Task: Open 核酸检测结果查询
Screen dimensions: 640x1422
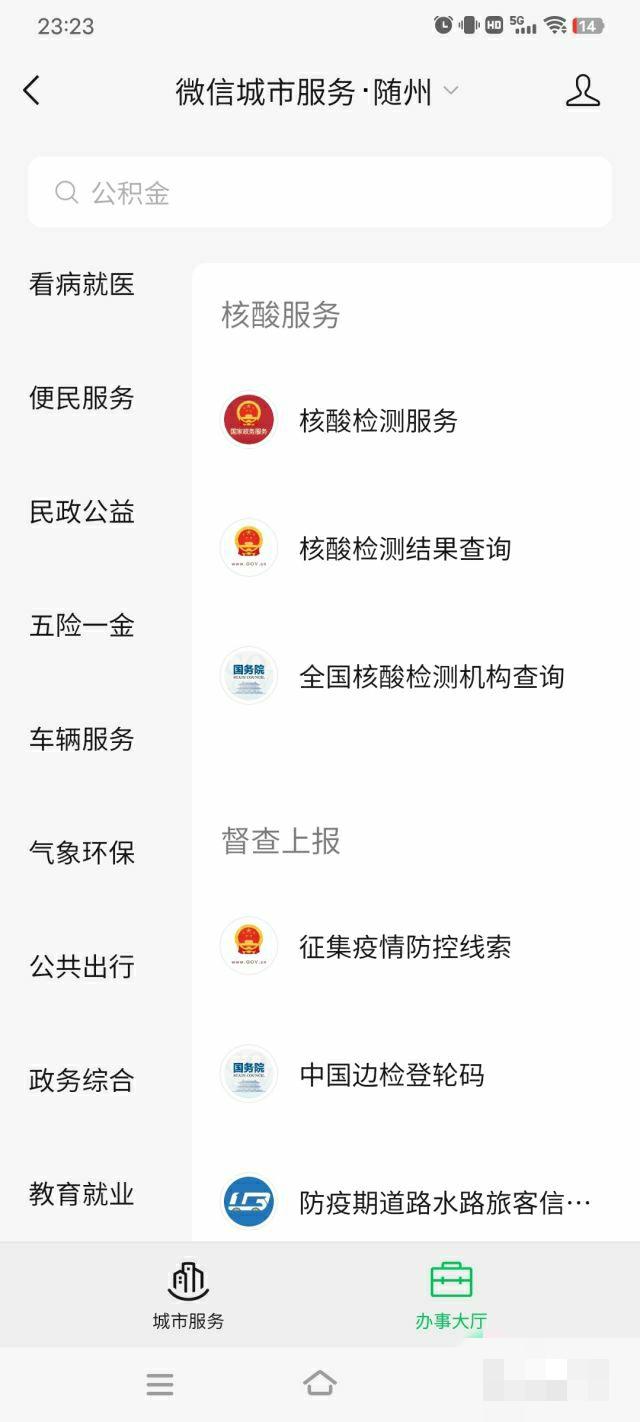Action: pos(416,548)
